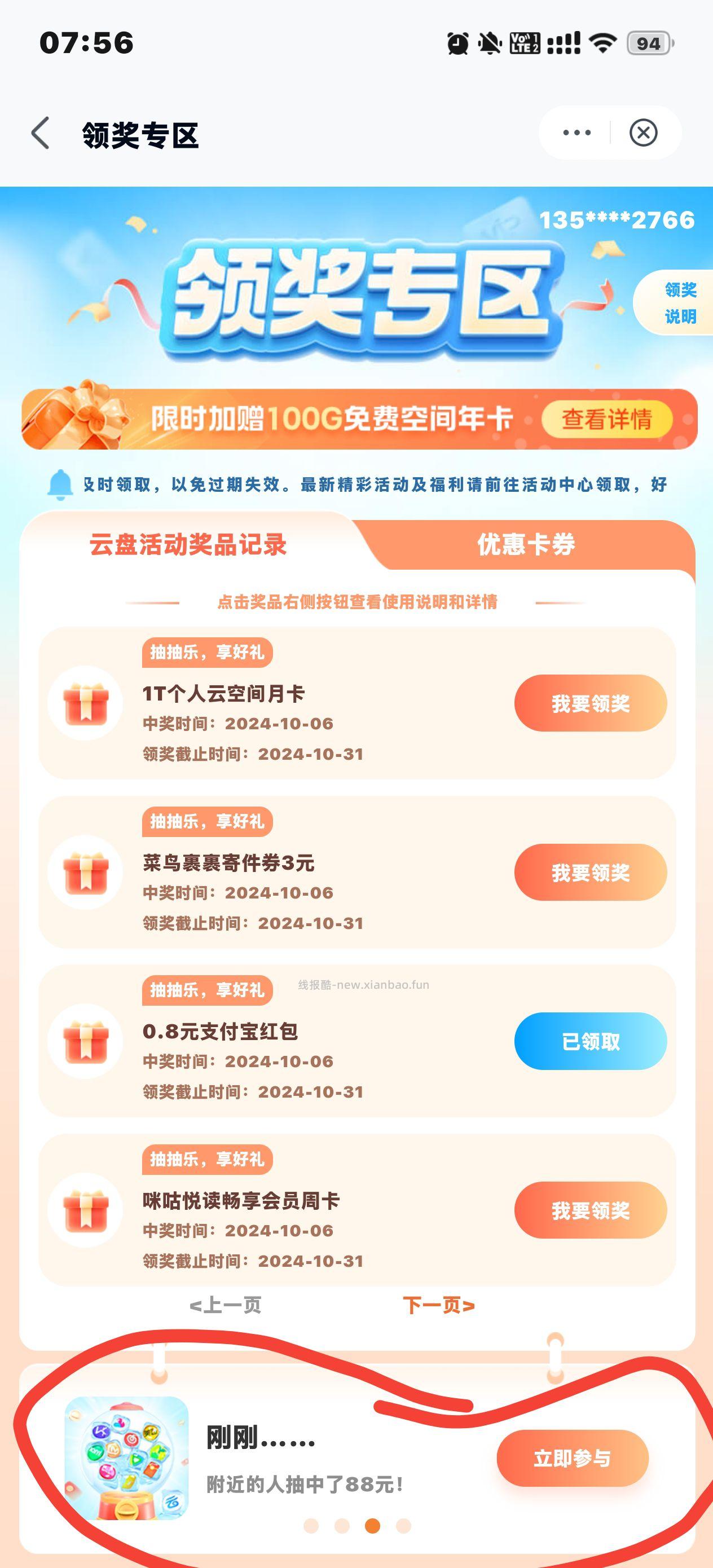Tap 查看详情 on 100G banner
Viewport: 713px width, 1568px height.
pyautogui.click(x=606, y=420)
